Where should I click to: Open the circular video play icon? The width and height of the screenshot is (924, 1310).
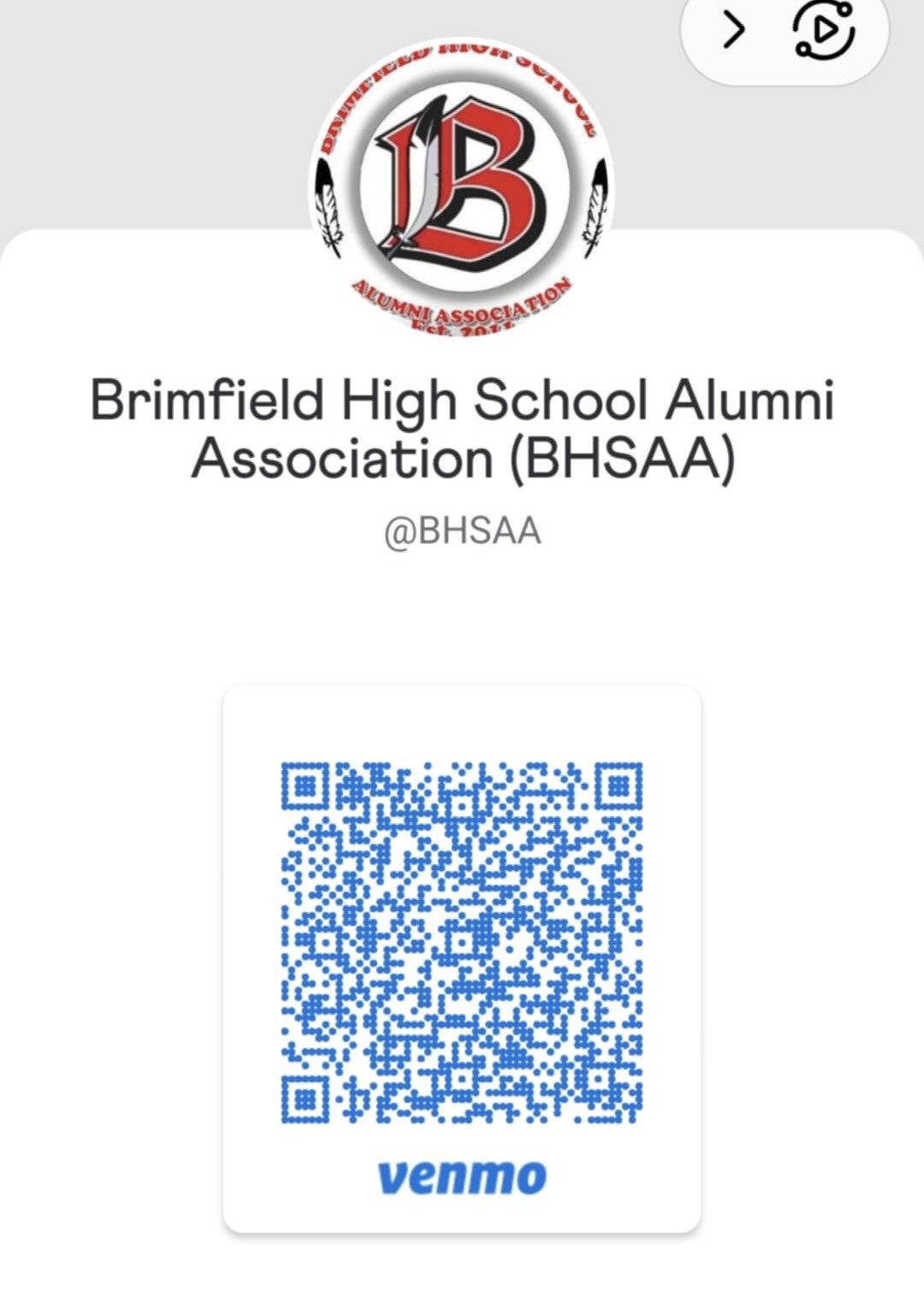pos(824,31)
